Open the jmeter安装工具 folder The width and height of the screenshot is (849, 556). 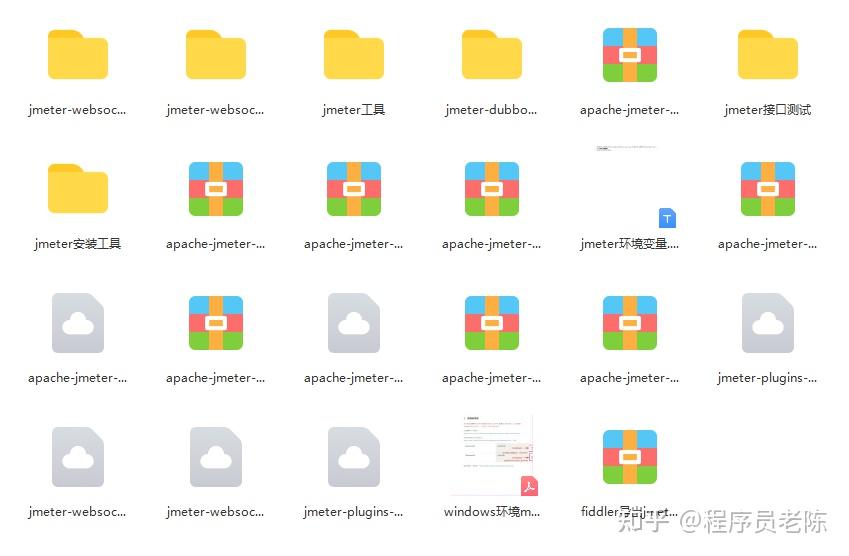[78, 190]
